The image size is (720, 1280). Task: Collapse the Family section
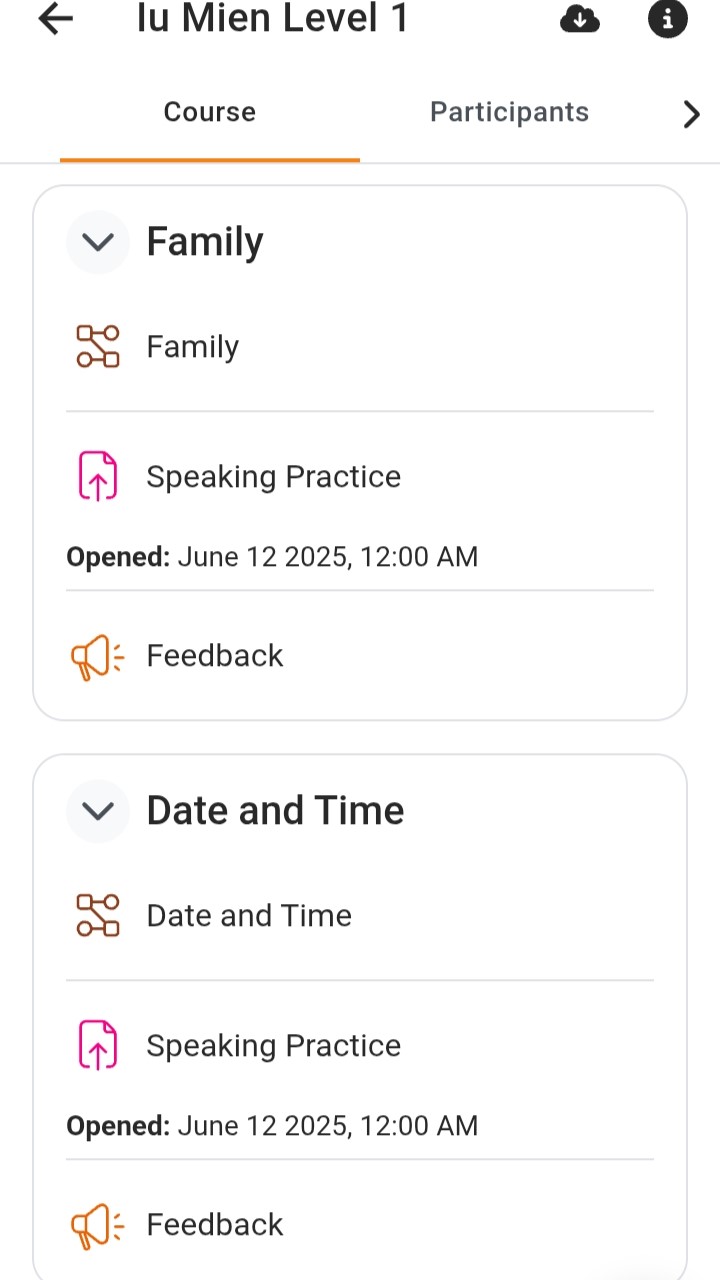click(98, 242)
